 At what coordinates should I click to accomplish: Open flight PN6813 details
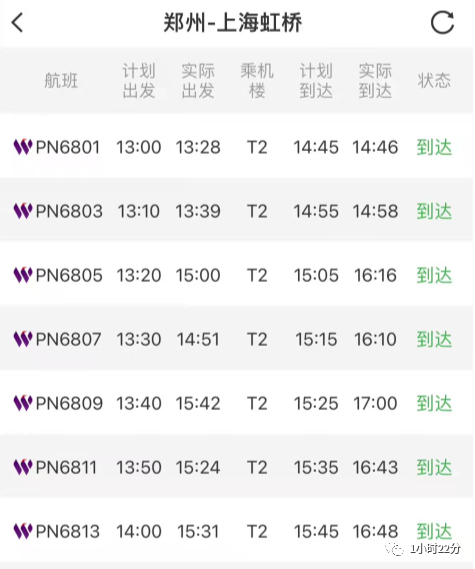(x=237, y=531)
